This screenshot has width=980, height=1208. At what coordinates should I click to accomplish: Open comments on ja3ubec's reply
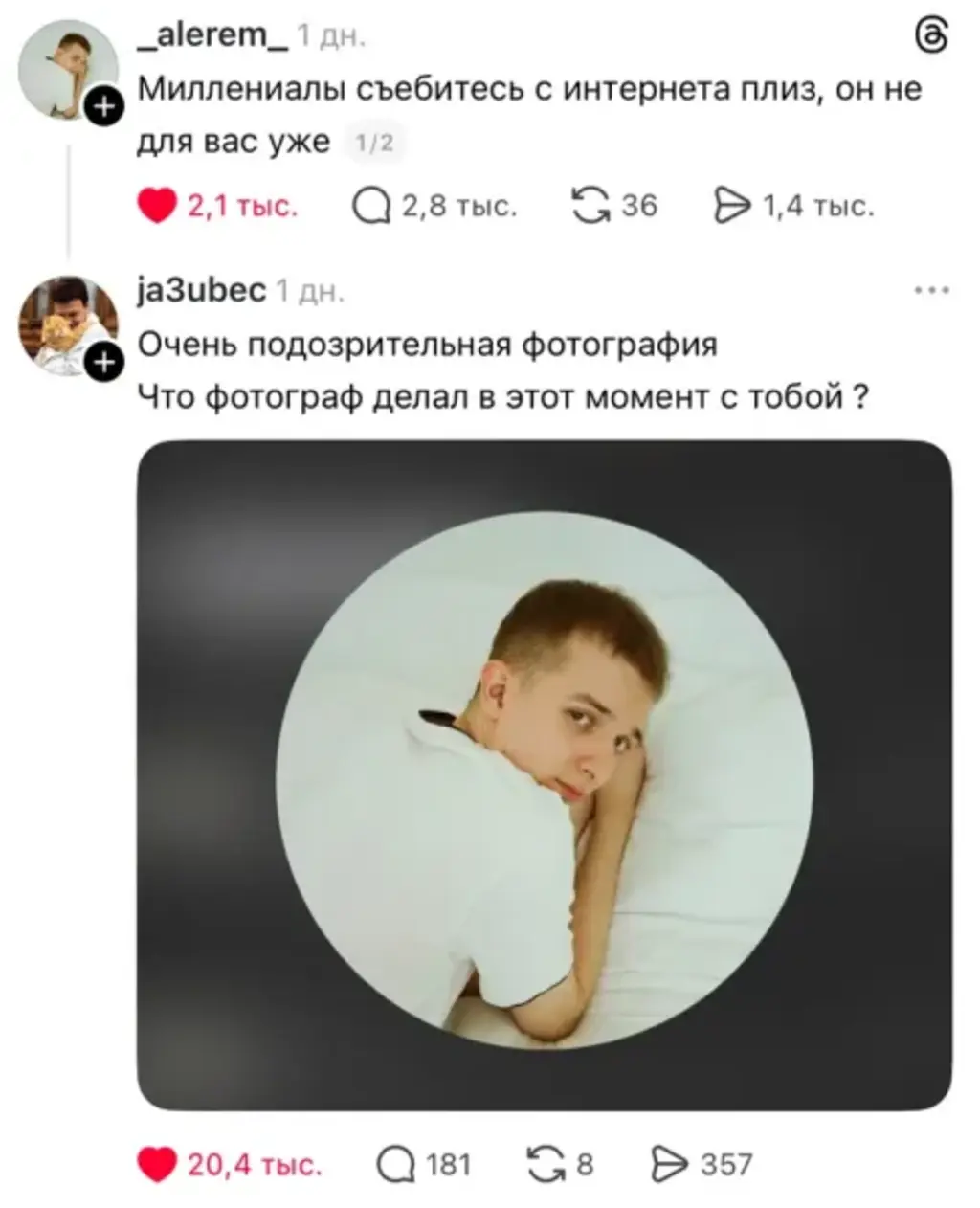click(x=395, y=1164)
